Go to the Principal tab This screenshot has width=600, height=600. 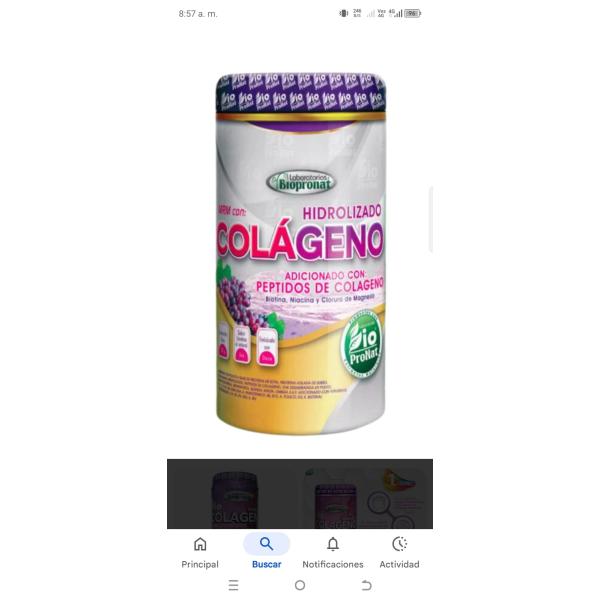click(200, 550)
